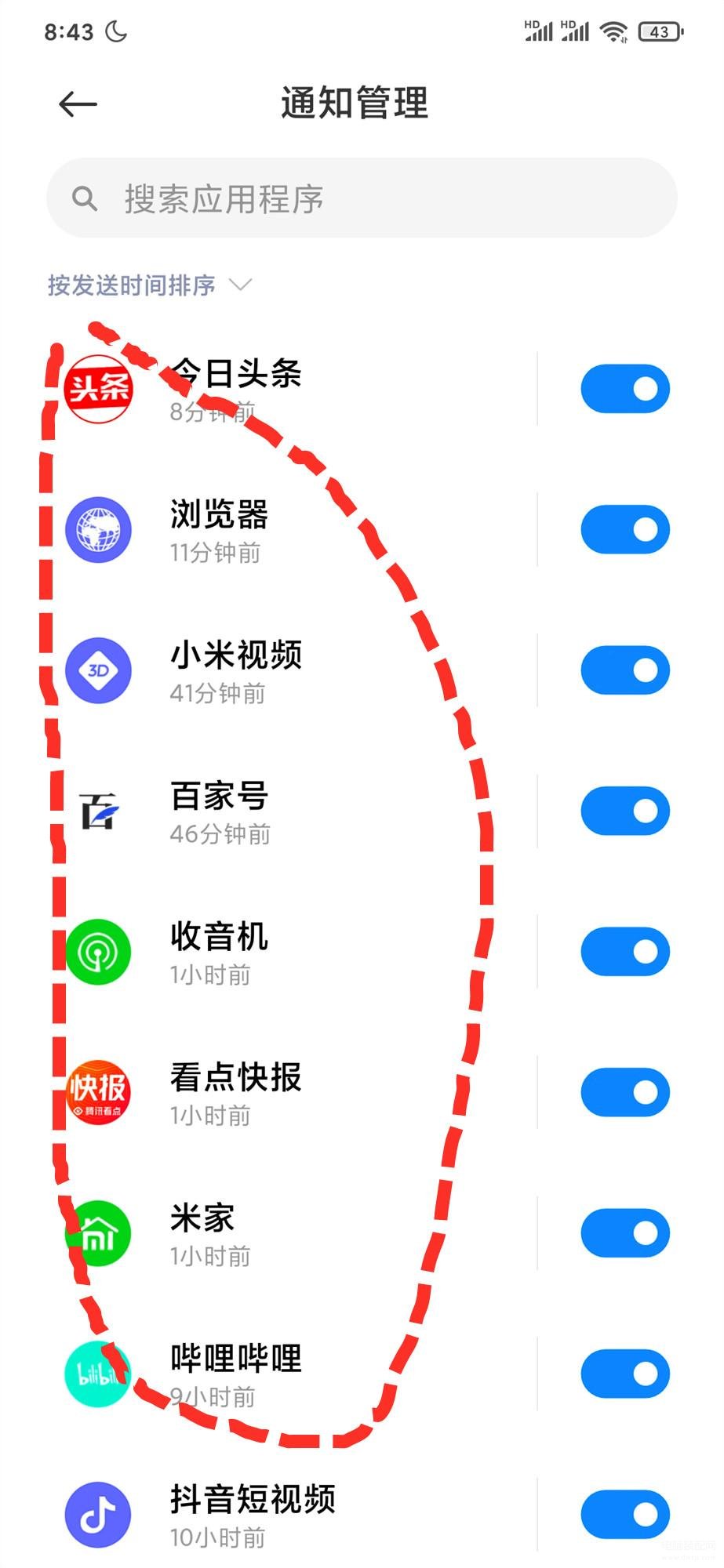Expand the 按发送时间排序 sort dropdown
This screenshot has width=724, height=1568.
[149, 285]
